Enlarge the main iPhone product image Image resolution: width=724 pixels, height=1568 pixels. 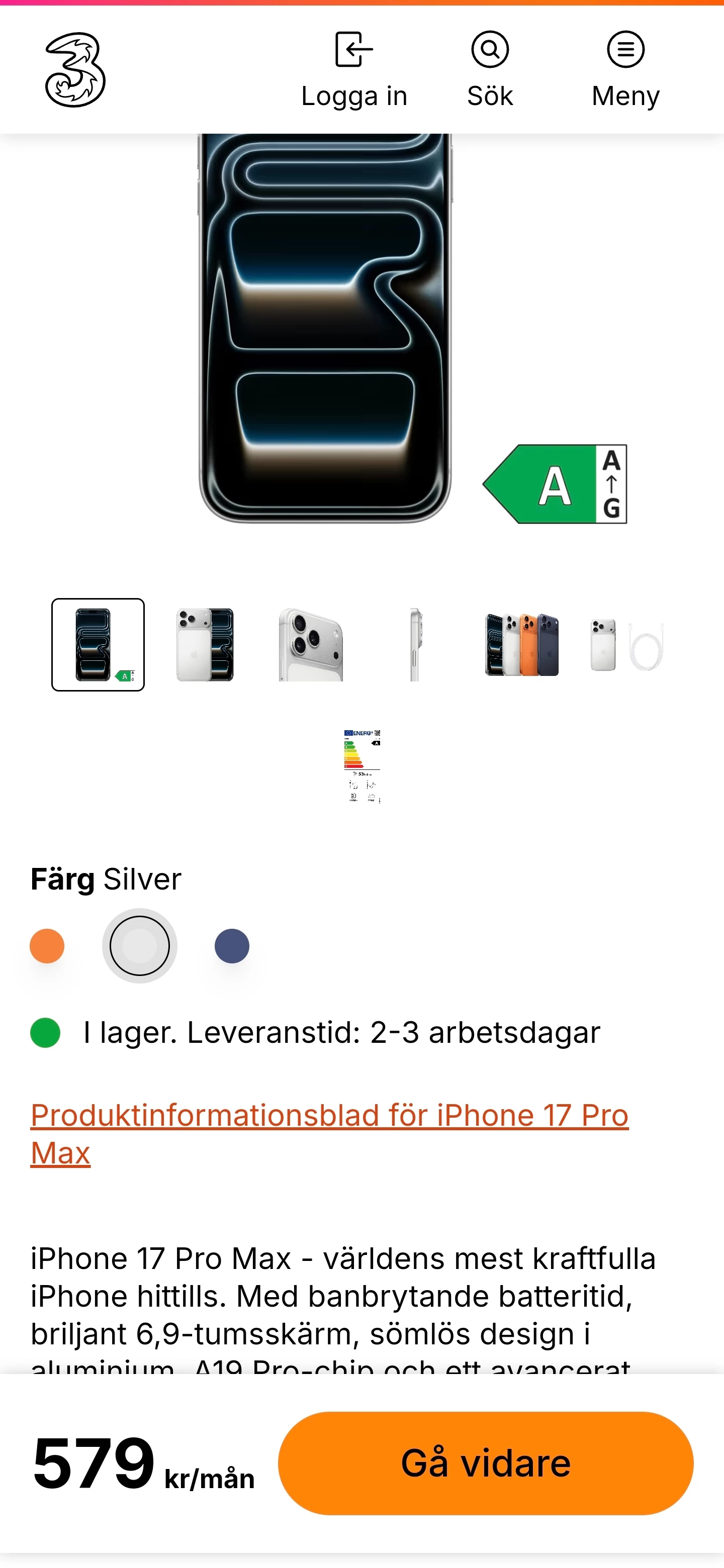pyautogui.click(x=325, y=329)
